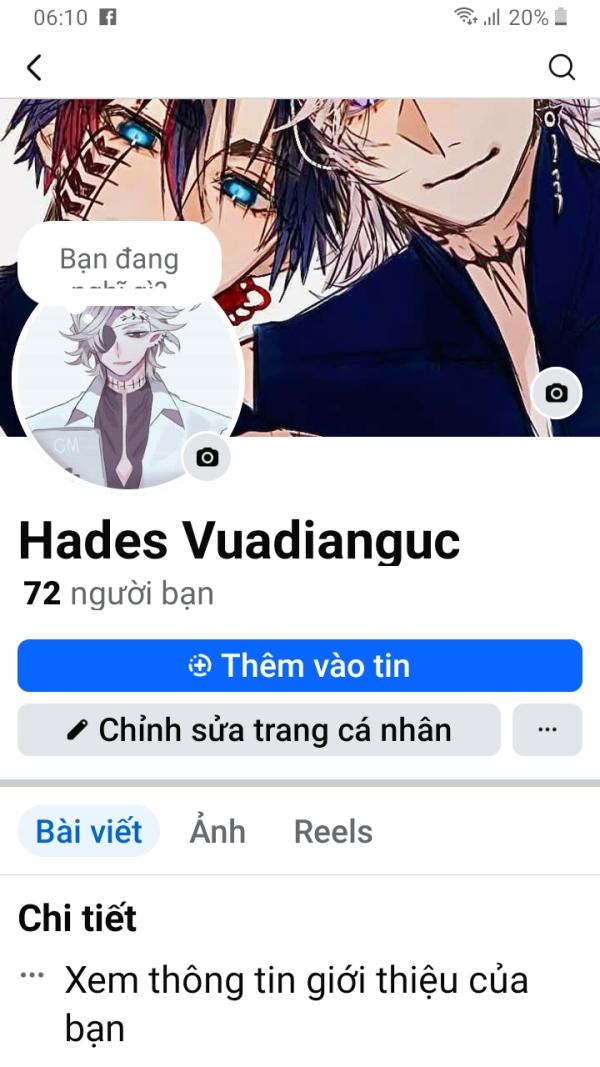View the 72 người bạn friends list
Viewport: 600px width, 1067px height.
pyautogui.click(x=118, y=593)
